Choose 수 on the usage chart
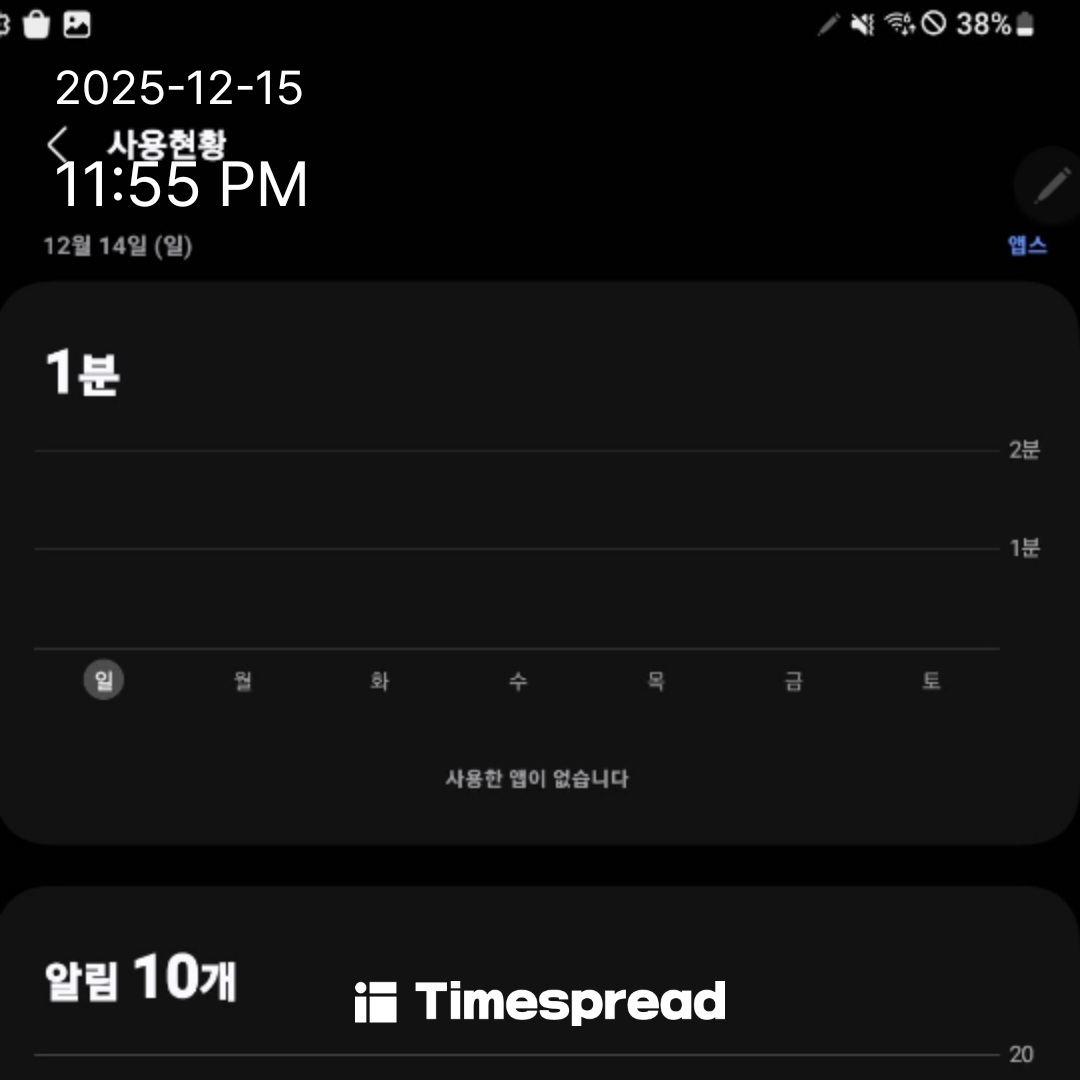1080x1080 pixels. coord(517,681)
